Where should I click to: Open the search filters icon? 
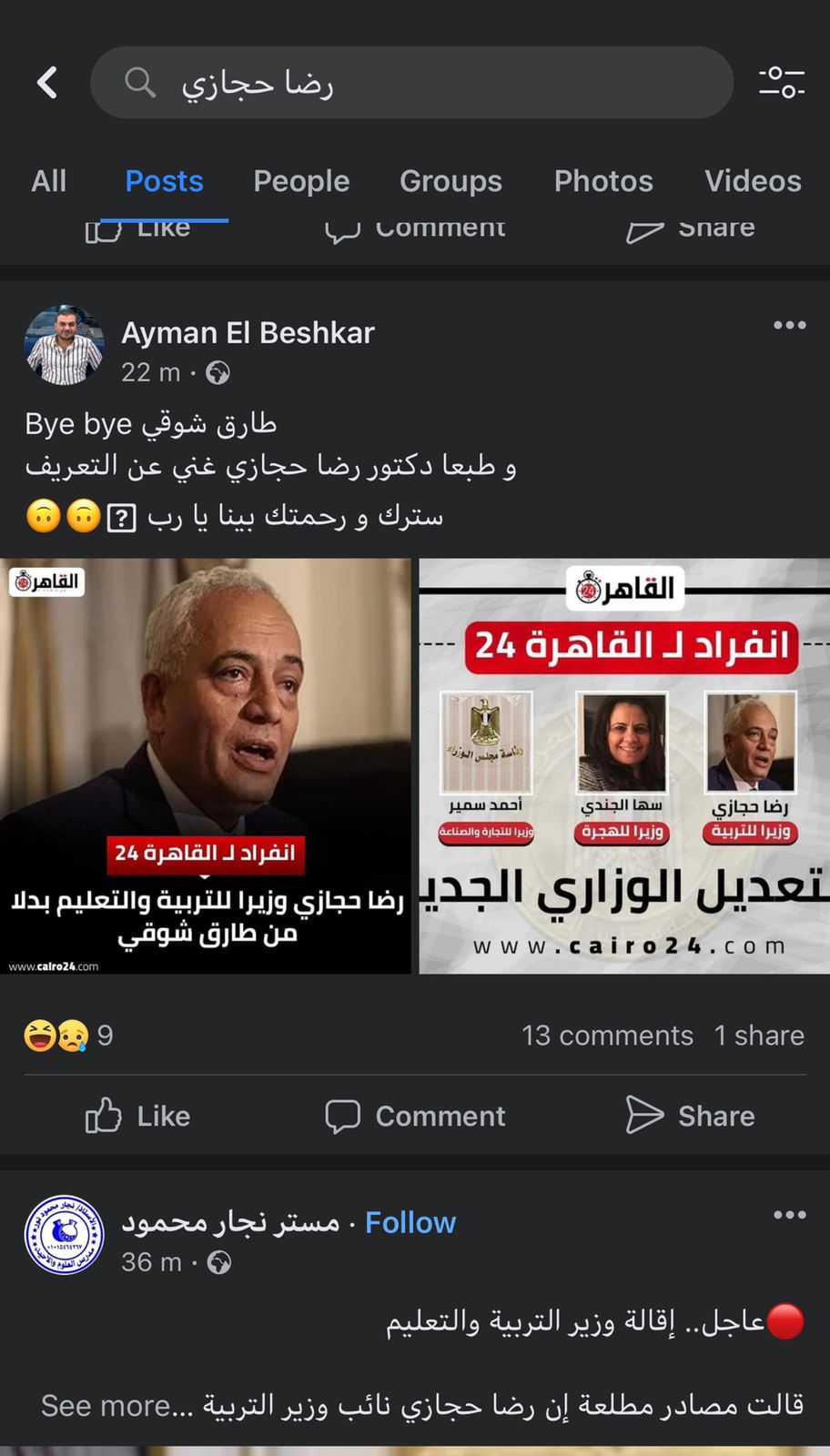coord(782,83)
